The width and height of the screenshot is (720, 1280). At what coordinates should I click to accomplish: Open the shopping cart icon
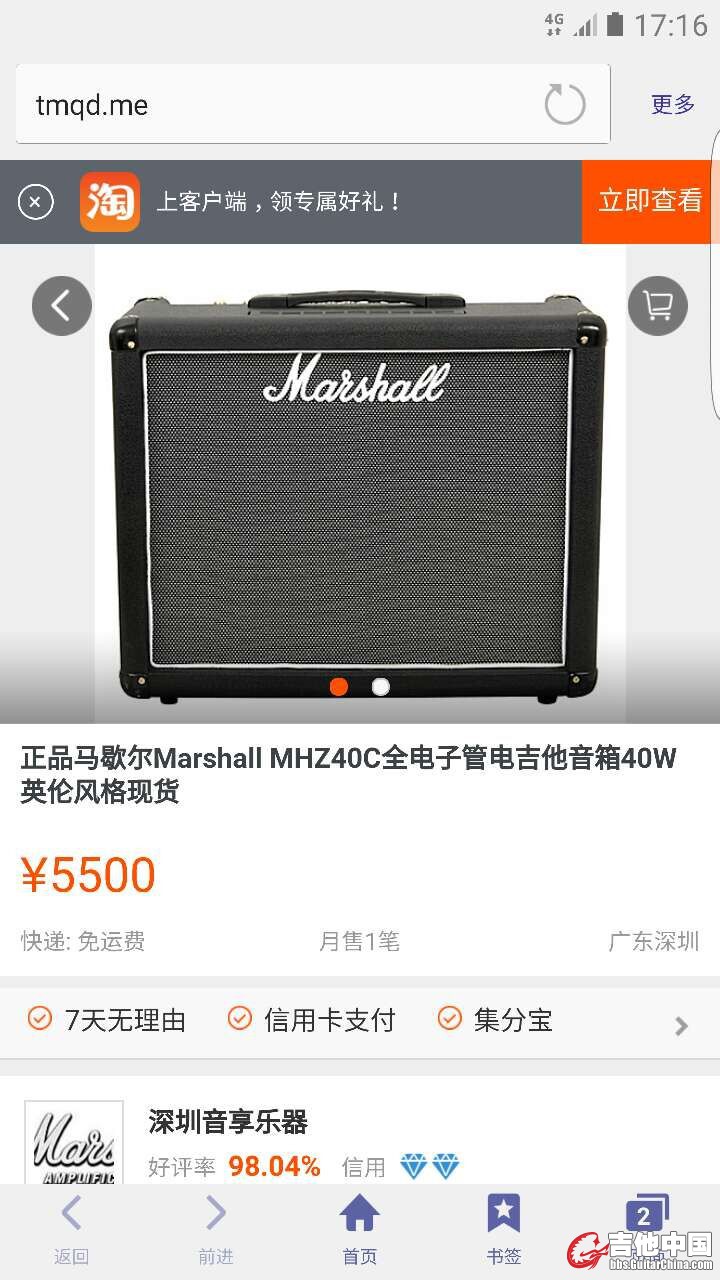coord(658,306)
